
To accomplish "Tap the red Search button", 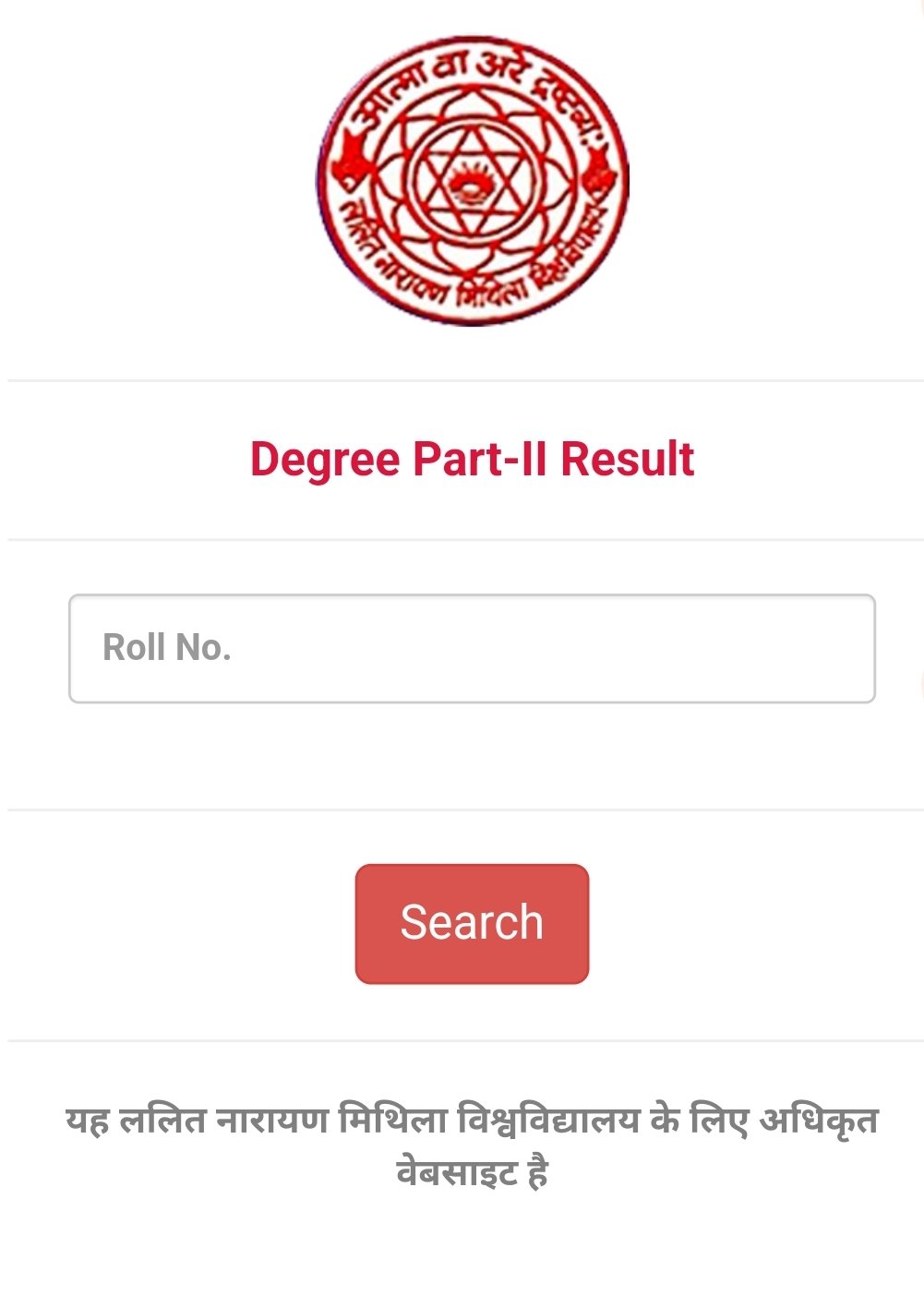I will [472, 923].
